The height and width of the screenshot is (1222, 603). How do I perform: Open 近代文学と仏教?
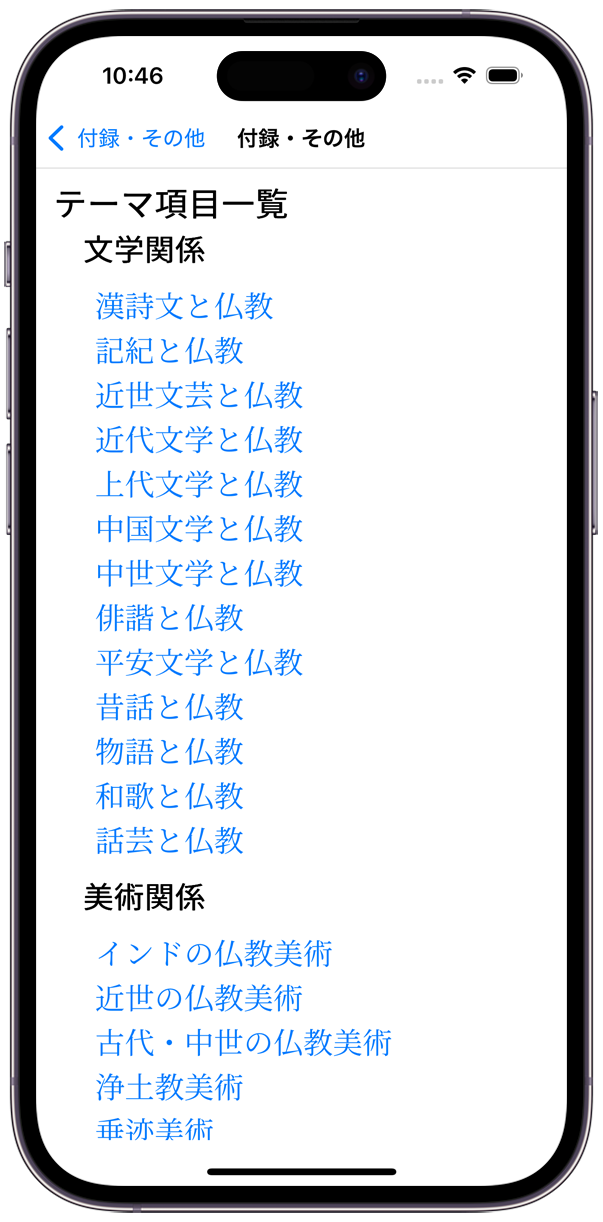click(x=199, y=440)
